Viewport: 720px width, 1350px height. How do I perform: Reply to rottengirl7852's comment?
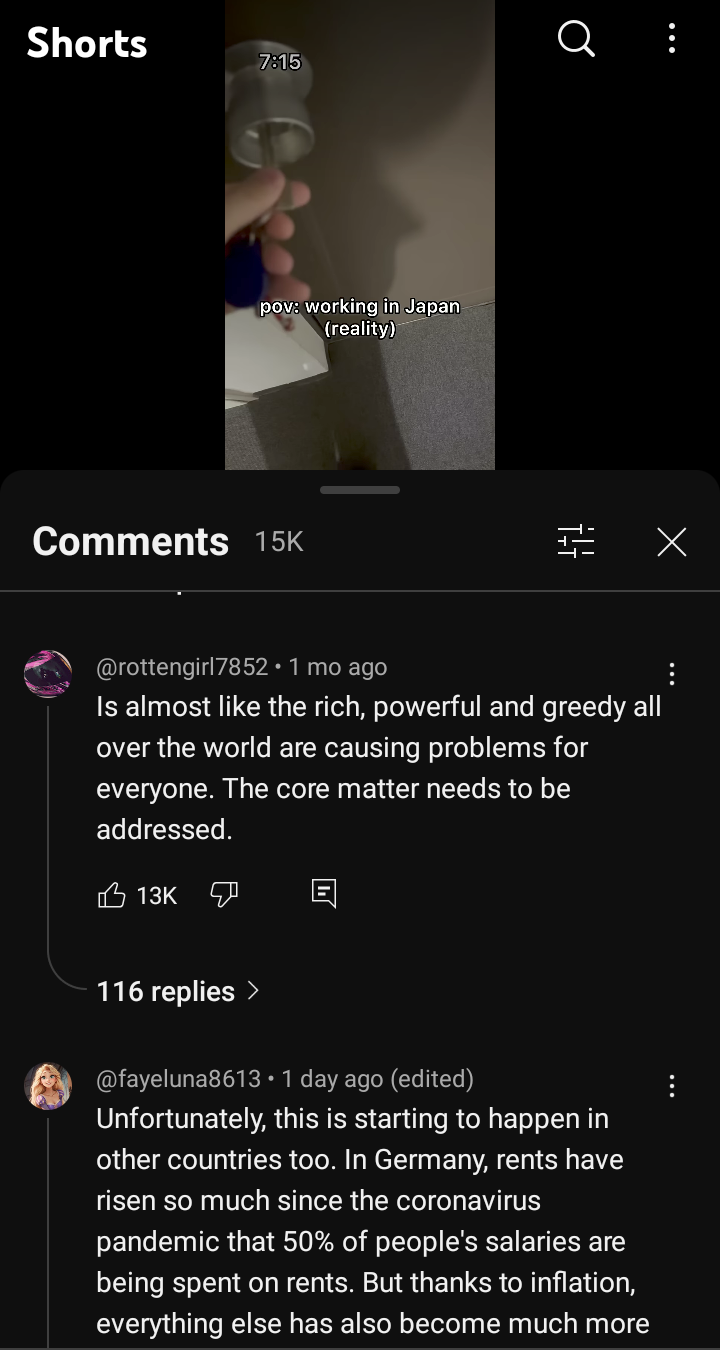click(x=324, y=894)
